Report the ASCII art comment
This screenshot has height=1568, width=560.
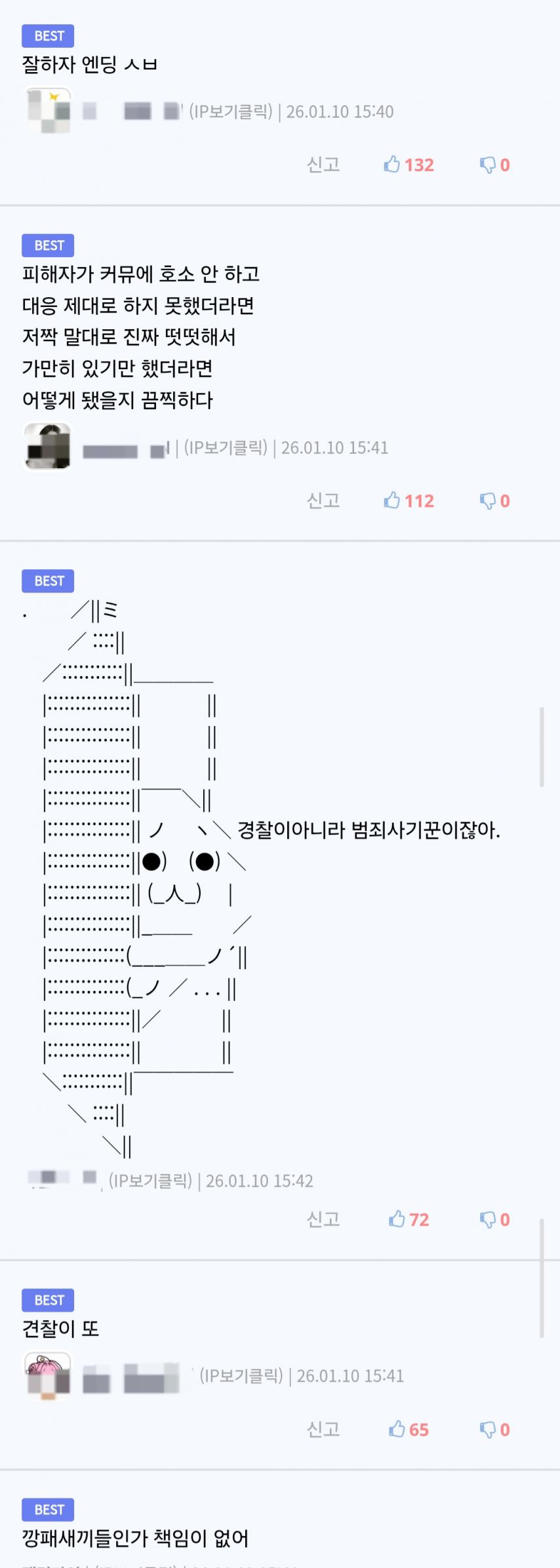(323, 1219)
